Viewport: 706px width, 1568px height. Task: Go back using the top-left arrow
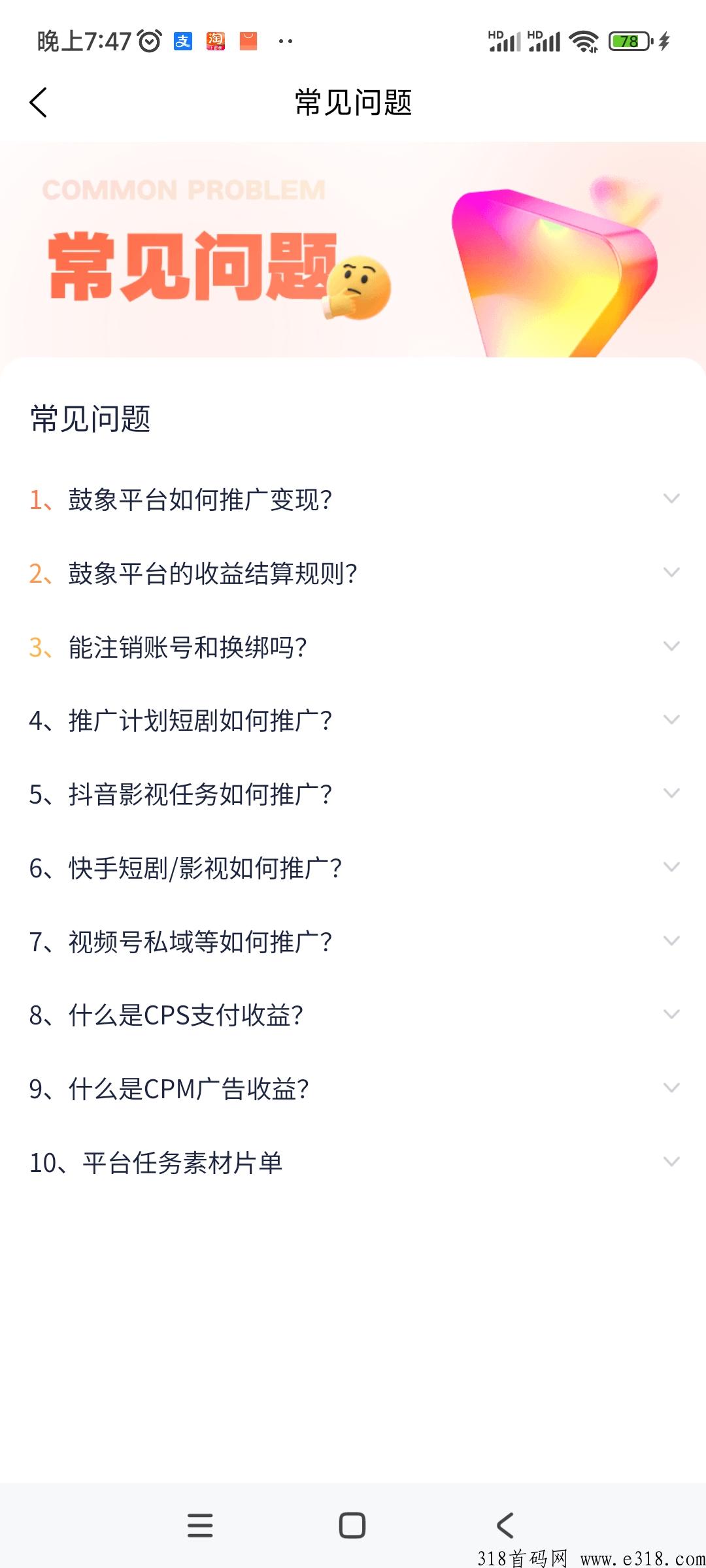39,103
